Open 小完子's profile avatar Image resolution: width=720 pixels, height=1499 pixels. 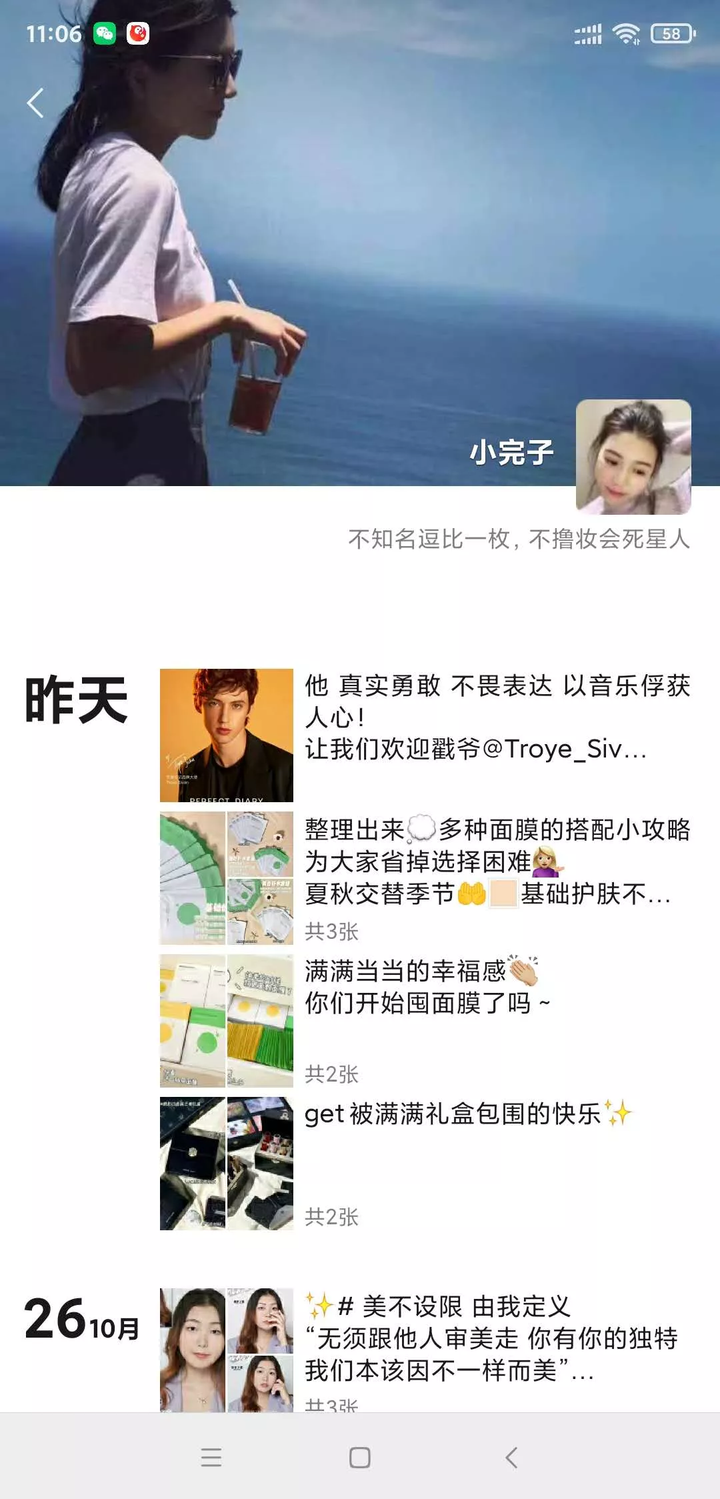coord(633,457)
